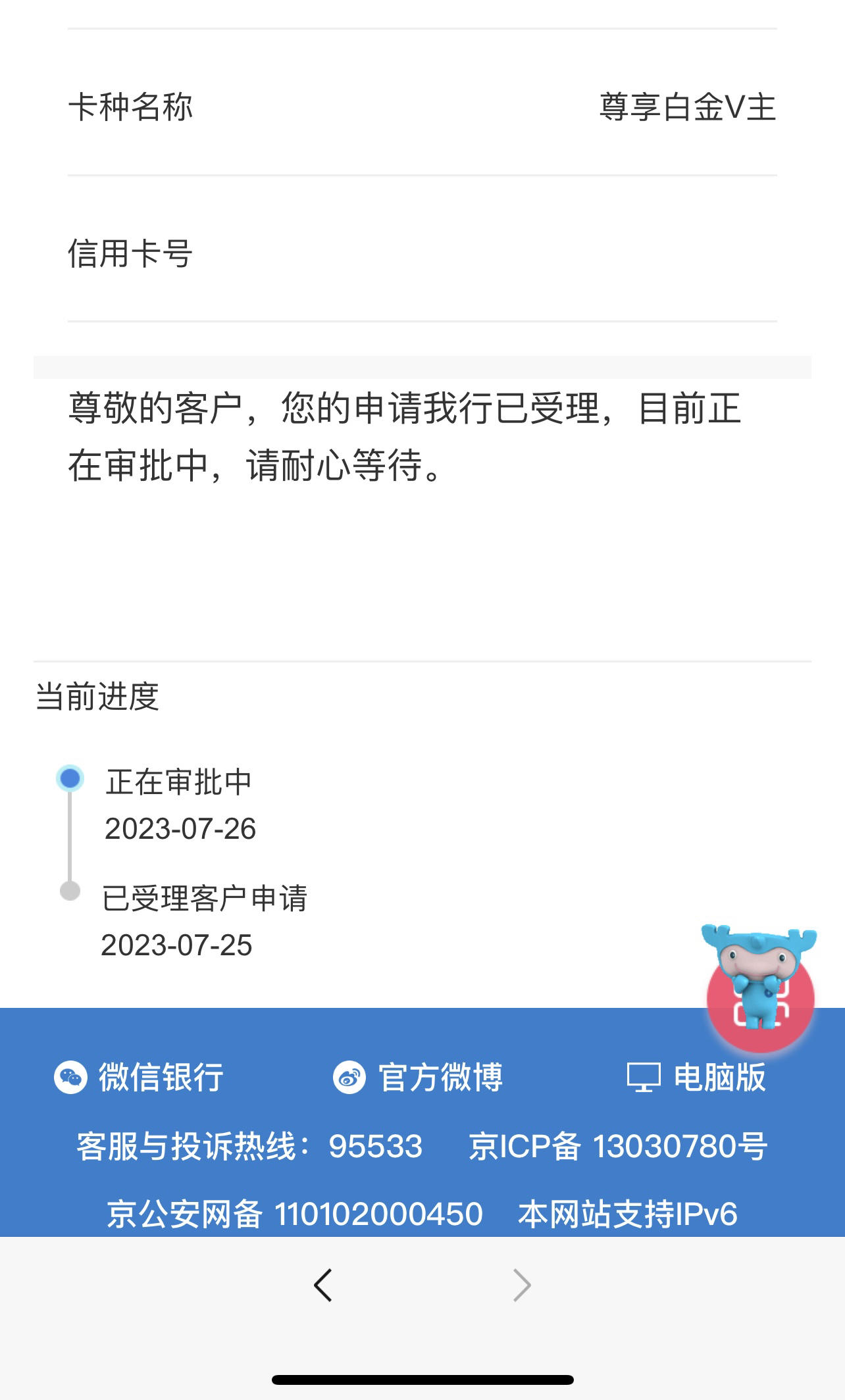Tap the browser forward arrow
Image resolution: width=845 pixels, height=1400 pixels.
point(522,1286)
